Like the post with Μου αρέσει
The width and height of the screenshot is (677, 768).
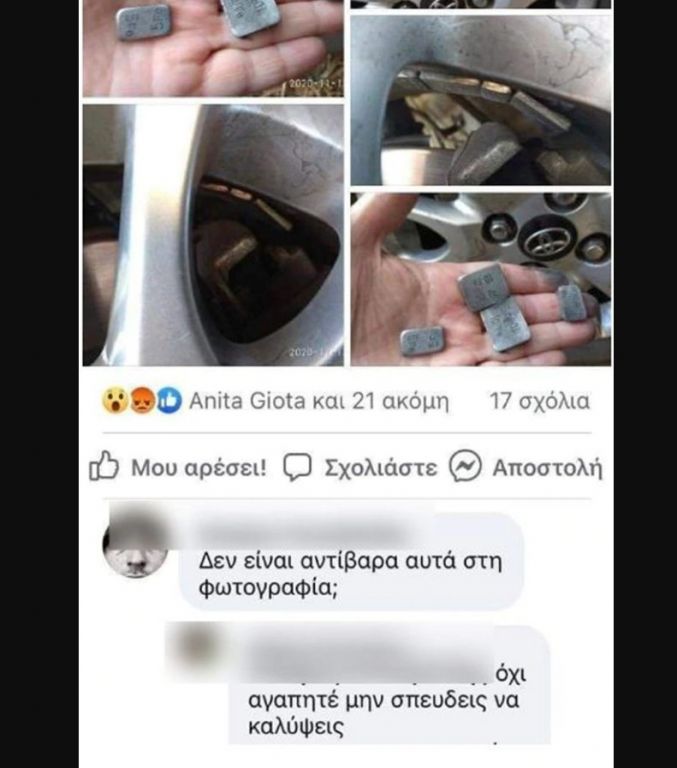pyautogui.click(x=178, y=467)
